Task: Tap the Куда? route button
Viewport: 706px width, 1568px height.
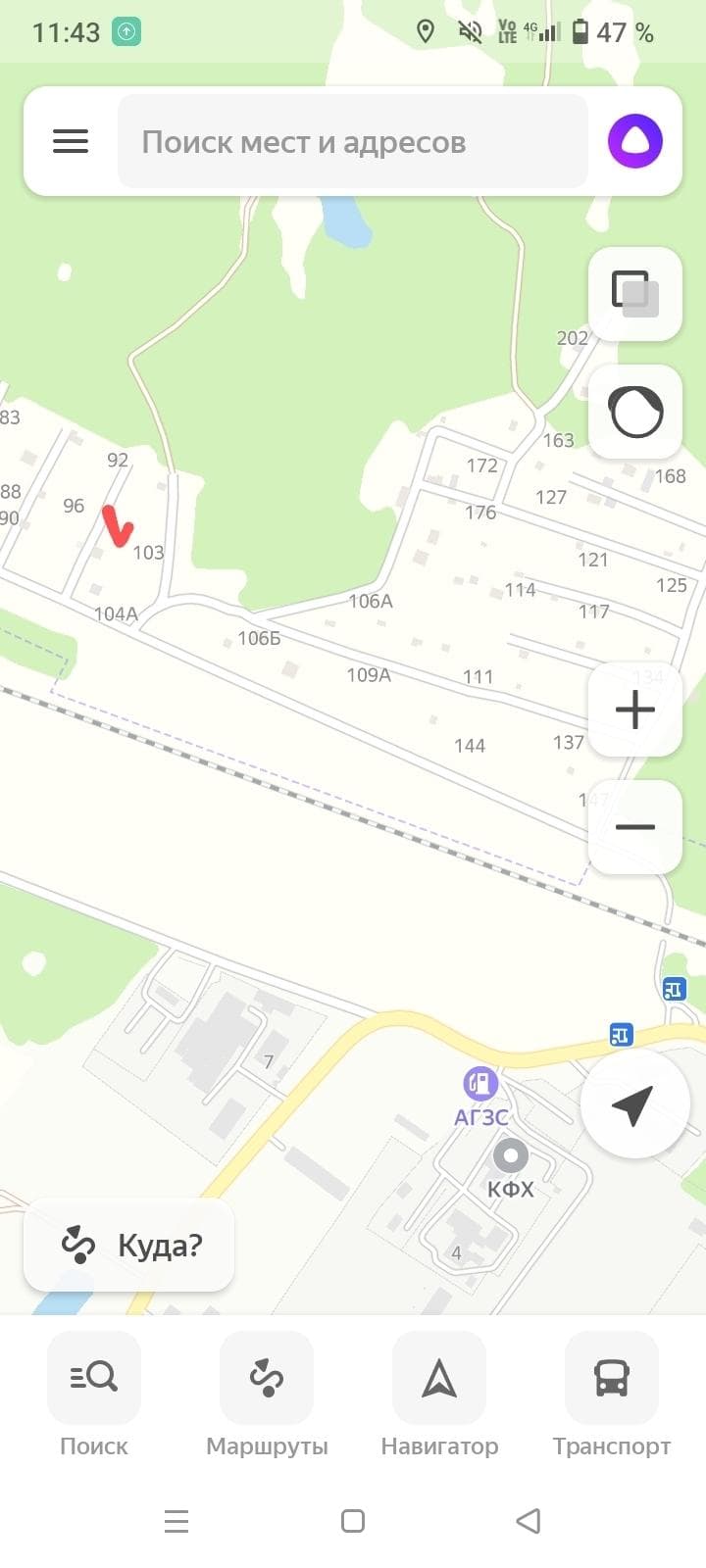Action: (x=129, y=1246)
